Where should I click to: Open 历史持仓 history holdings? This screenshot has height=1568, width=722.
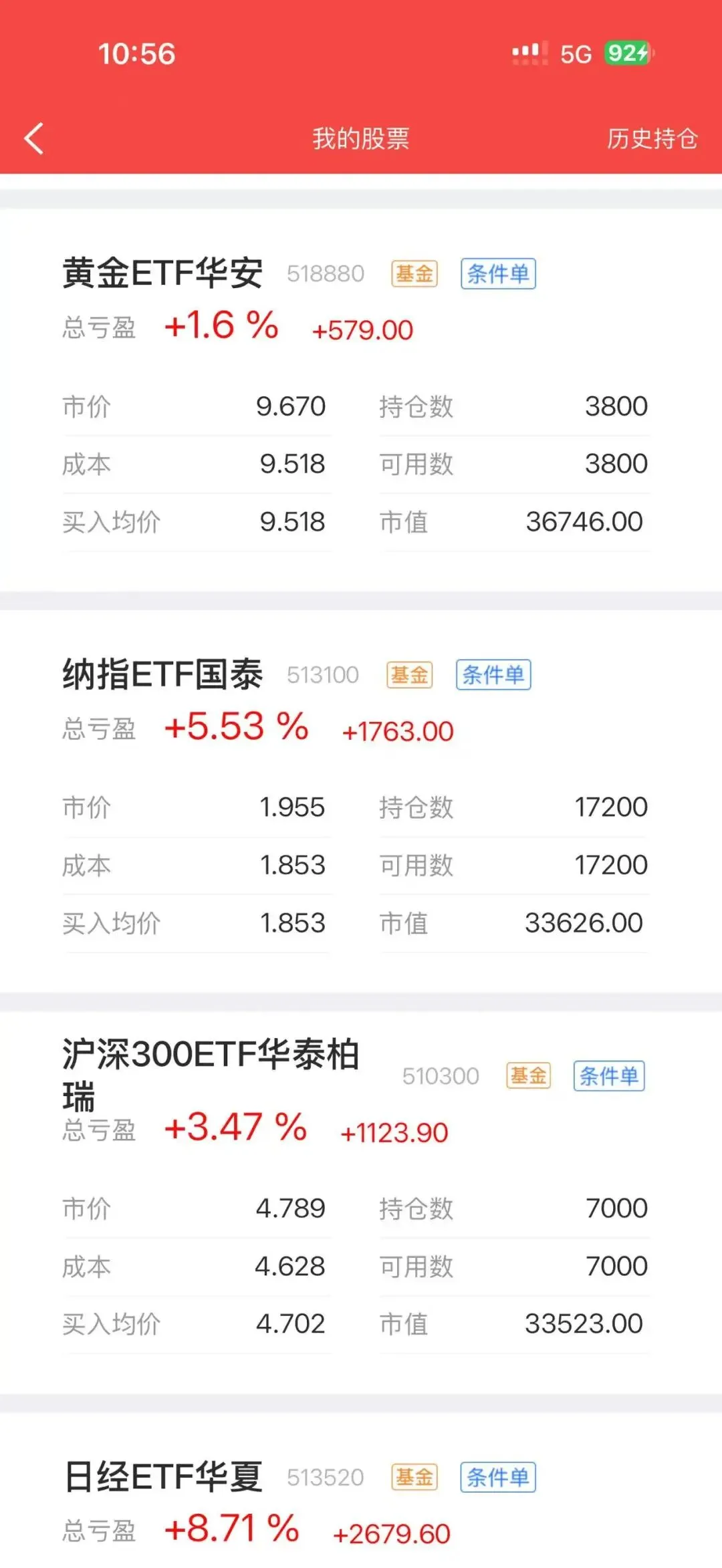pyautogui.click(x=652, y=139)
